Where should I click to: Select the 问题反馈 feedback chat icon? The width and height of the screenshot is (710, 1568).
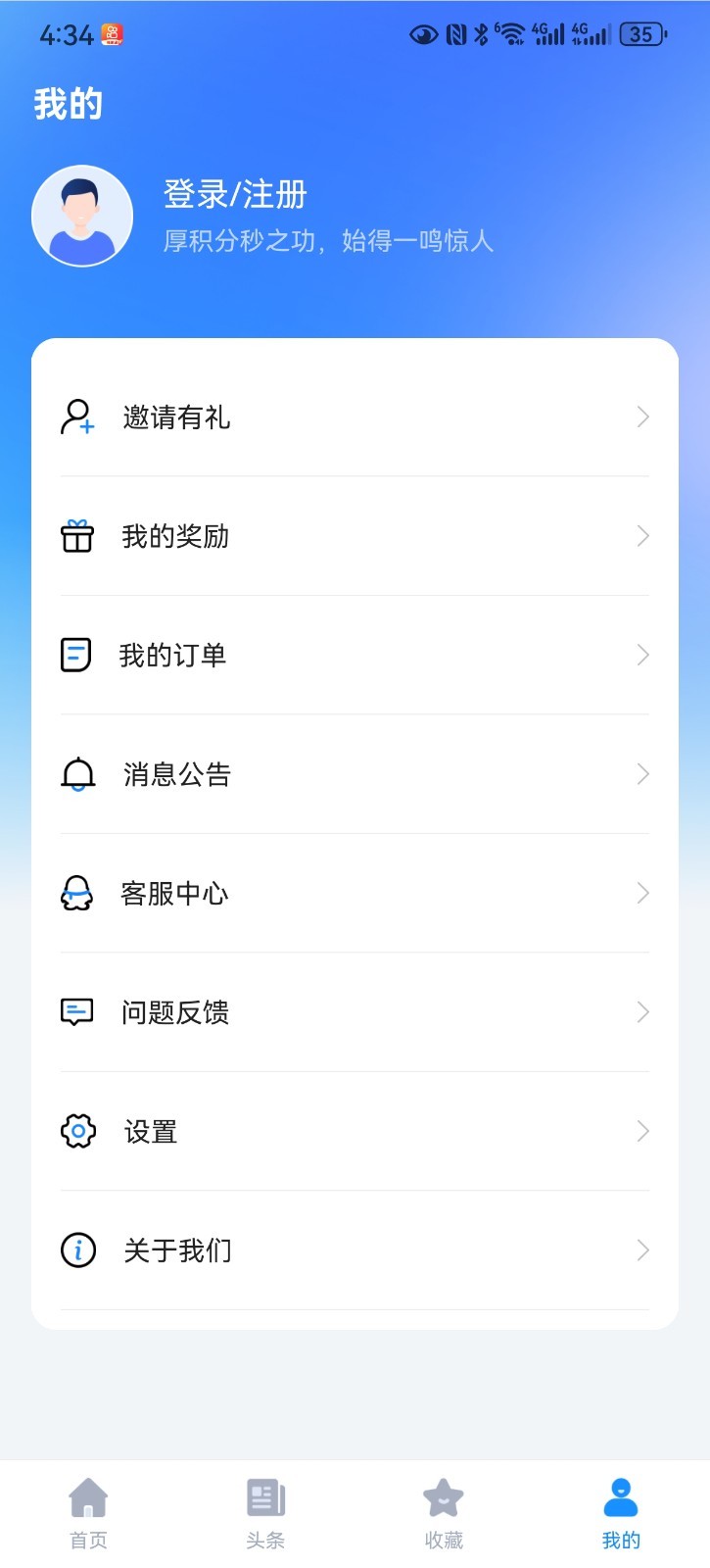coord(77,1011)
